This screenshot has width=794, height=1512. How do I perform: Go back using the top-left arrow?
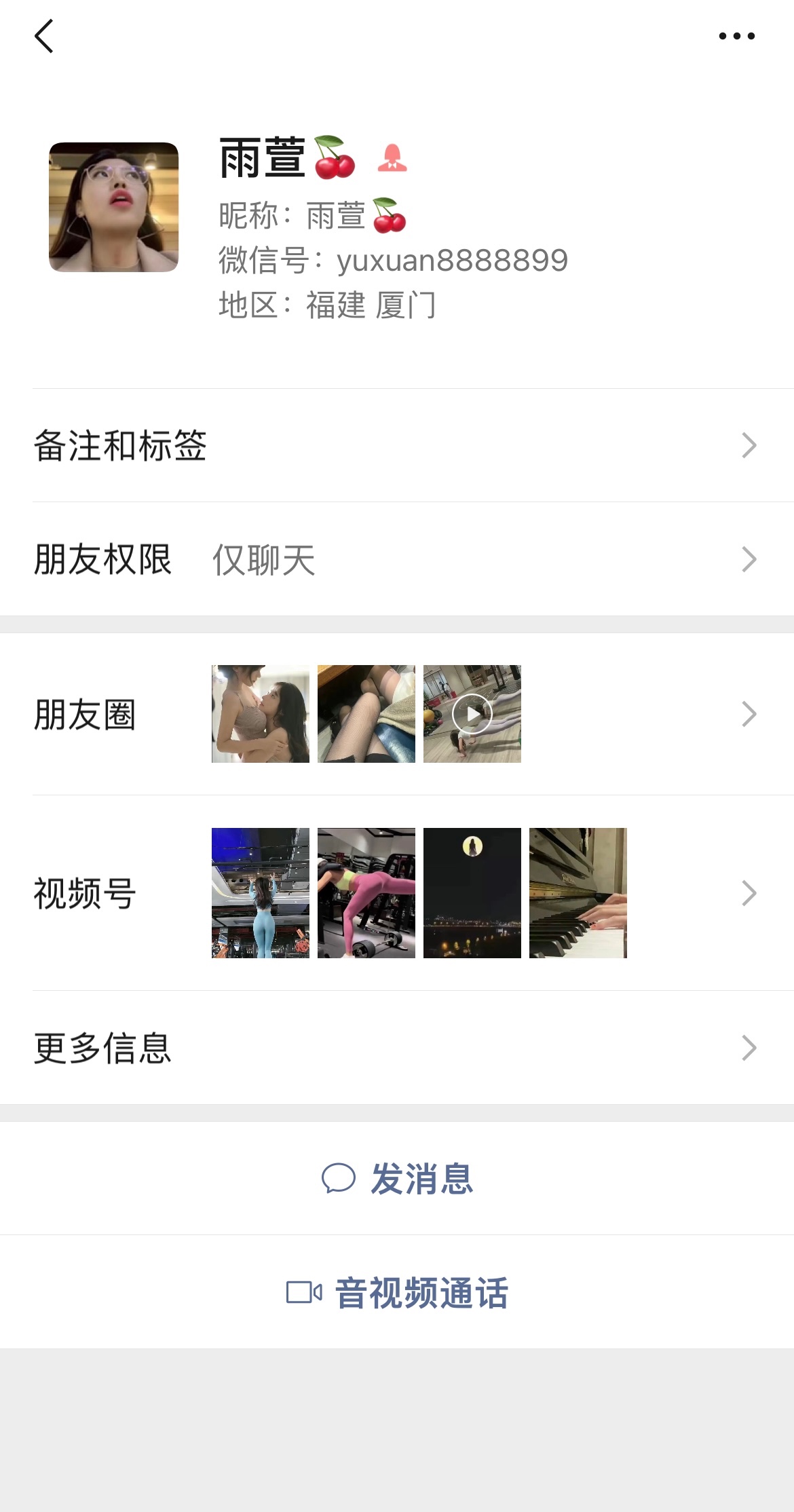[44, 36]
